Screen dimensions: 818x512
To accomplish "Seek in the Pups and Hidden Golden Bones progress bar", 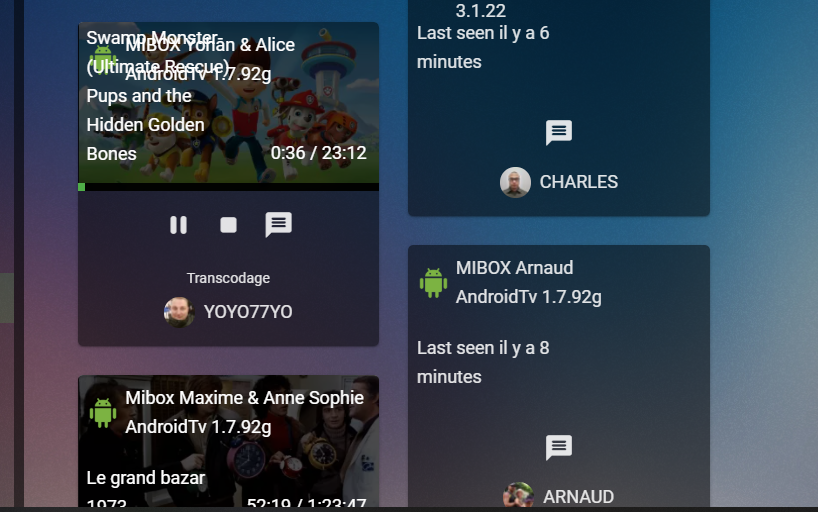I will (228, 187).
